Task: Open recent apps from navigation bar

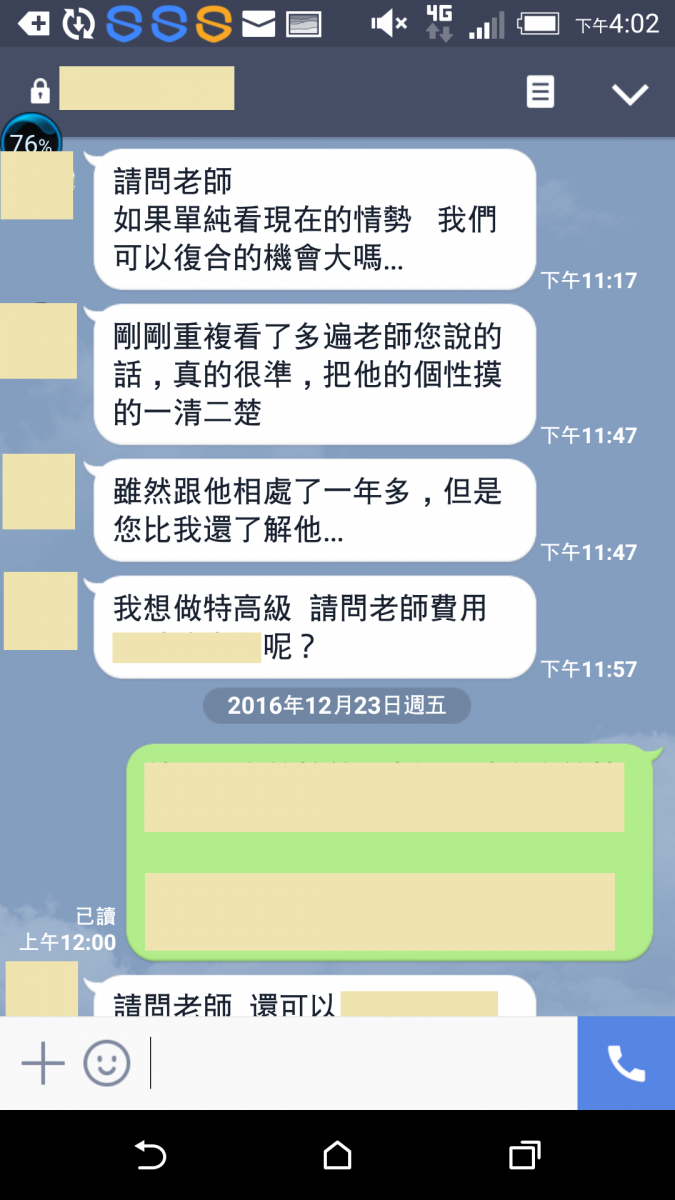Action: 524,1156
